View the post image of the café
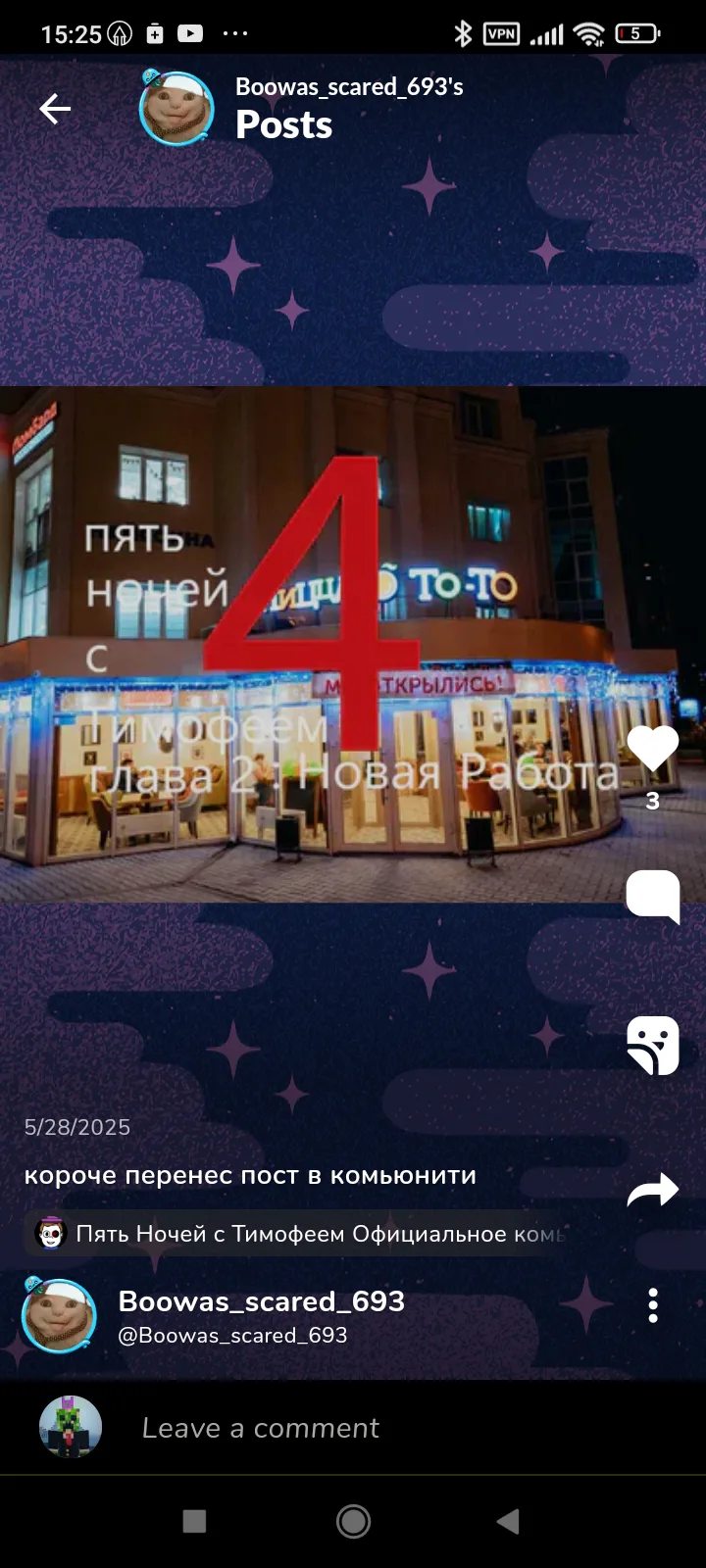The height and width of the screenshot is (1568, 706). tap(353, 644)
